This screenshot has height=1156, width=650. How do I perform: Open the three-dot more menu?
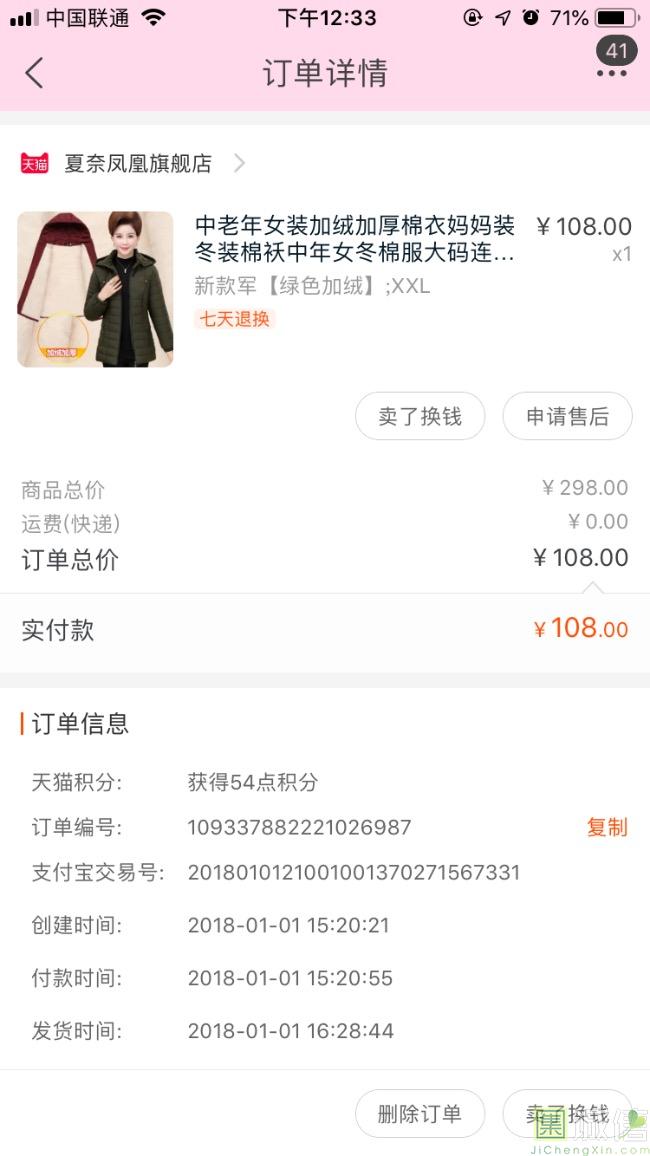(x=611, y=73)
